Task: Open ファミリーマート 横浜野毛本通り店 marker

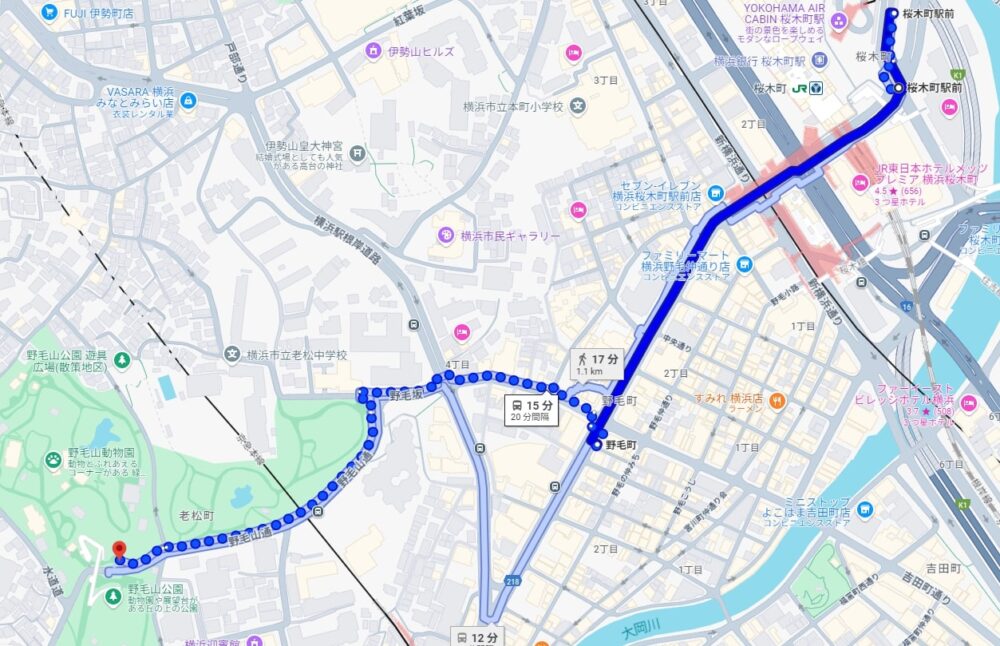Action: click(x=743, y=264)
